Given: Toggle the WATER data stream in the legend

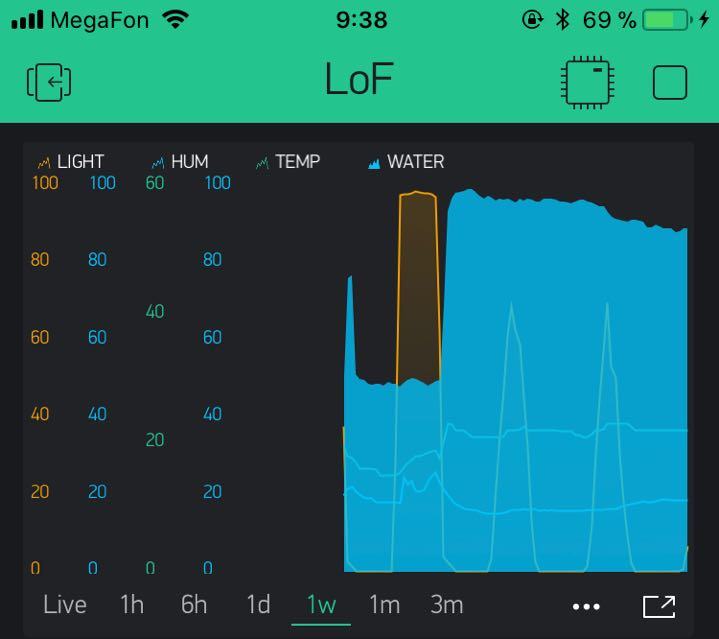Looking at the screenshot, I should pos(406,161).
